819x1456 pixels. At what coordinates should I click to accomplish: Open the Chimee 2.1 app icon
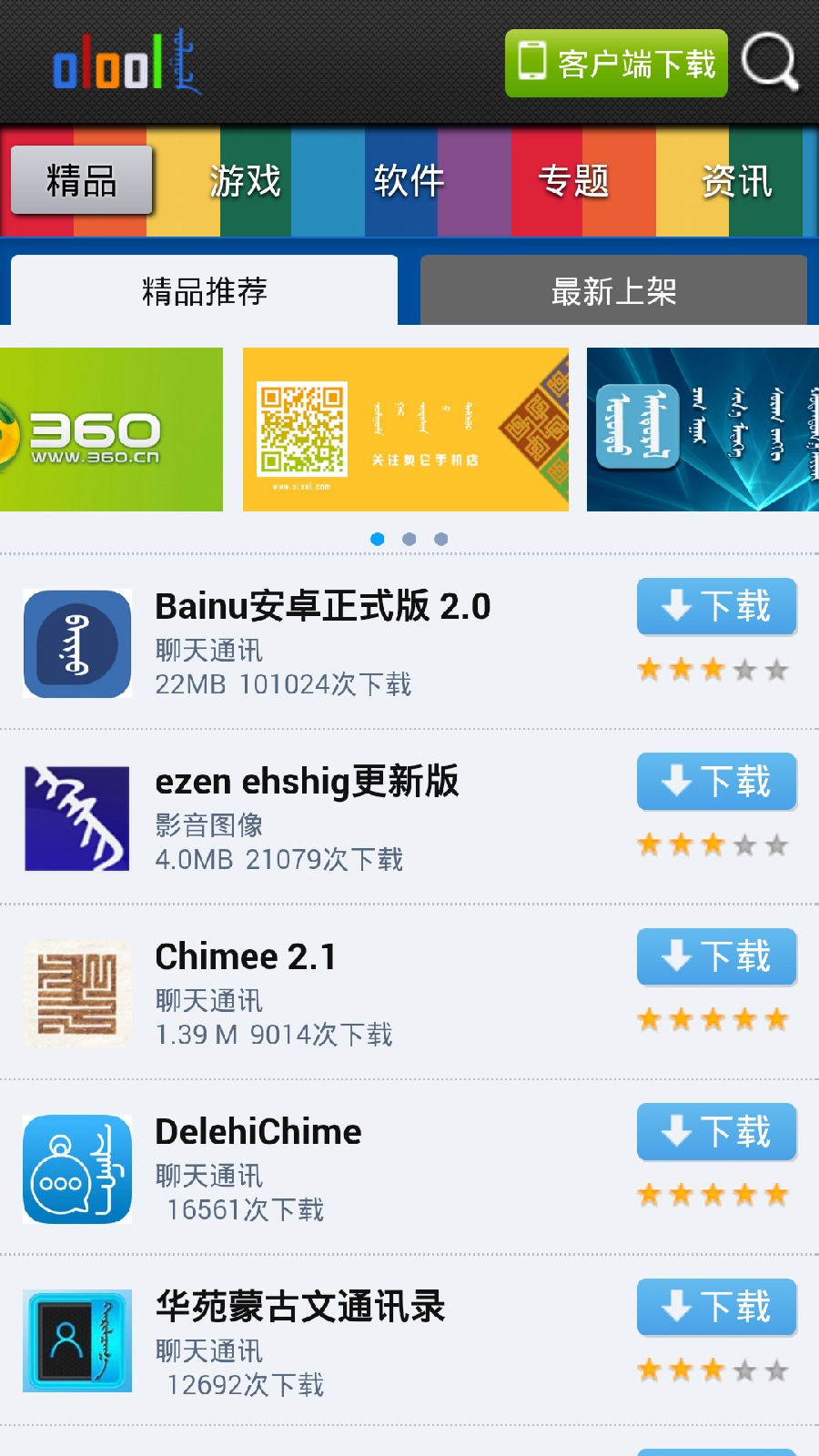[77, 992]
